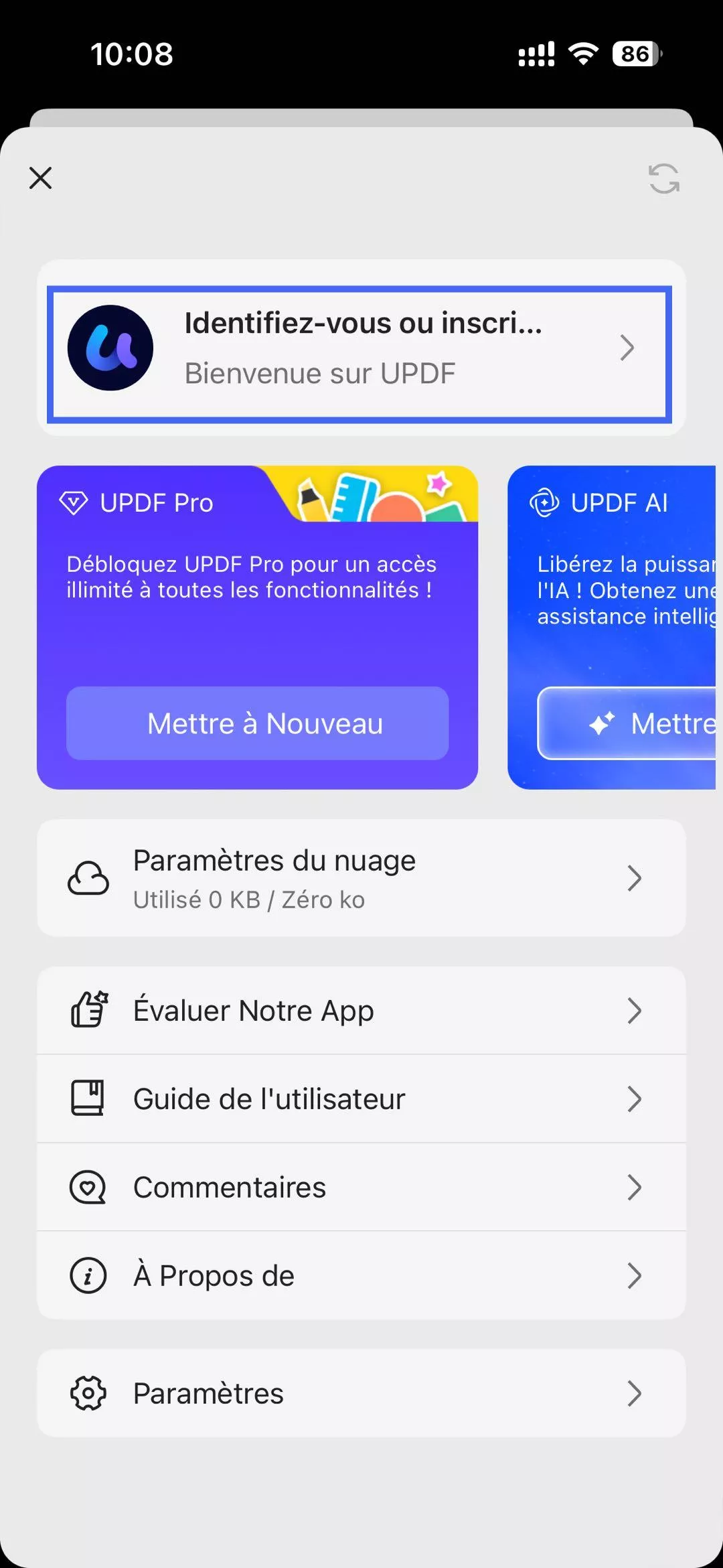Expand the Commentaires row chevron
This screenshot has width=723, height=1568.
[x=635, y=1186]
